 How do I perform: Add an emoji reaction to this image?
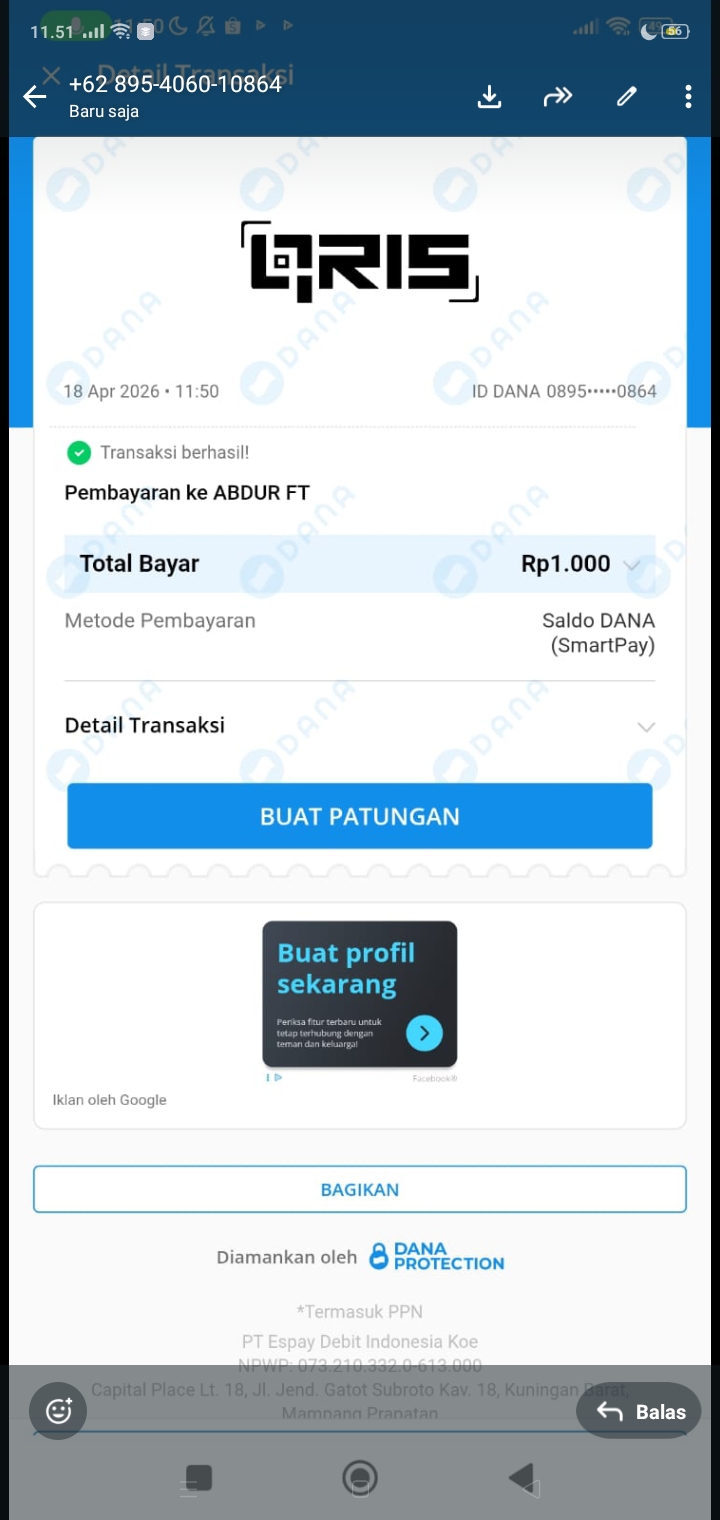coord(59,1411)
